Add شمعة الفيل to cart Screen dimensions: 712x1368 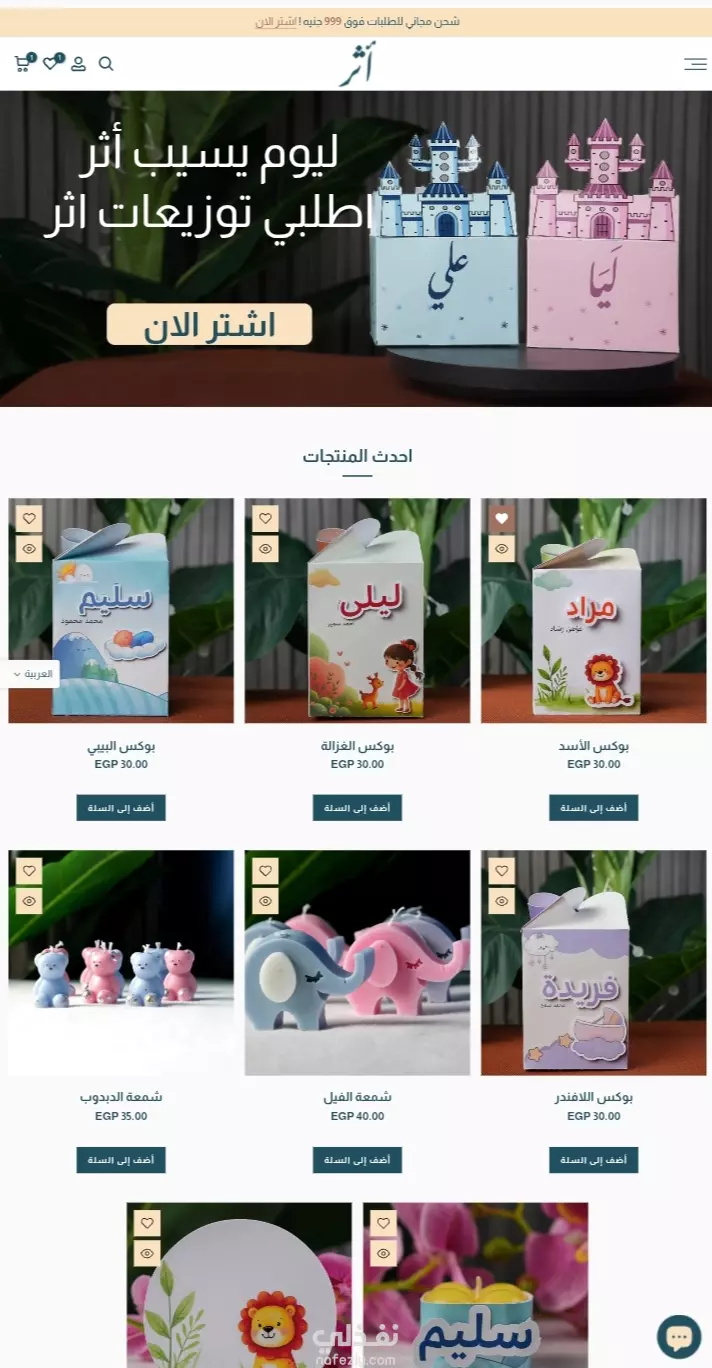pyautogui.click(x=357, y=1160)
